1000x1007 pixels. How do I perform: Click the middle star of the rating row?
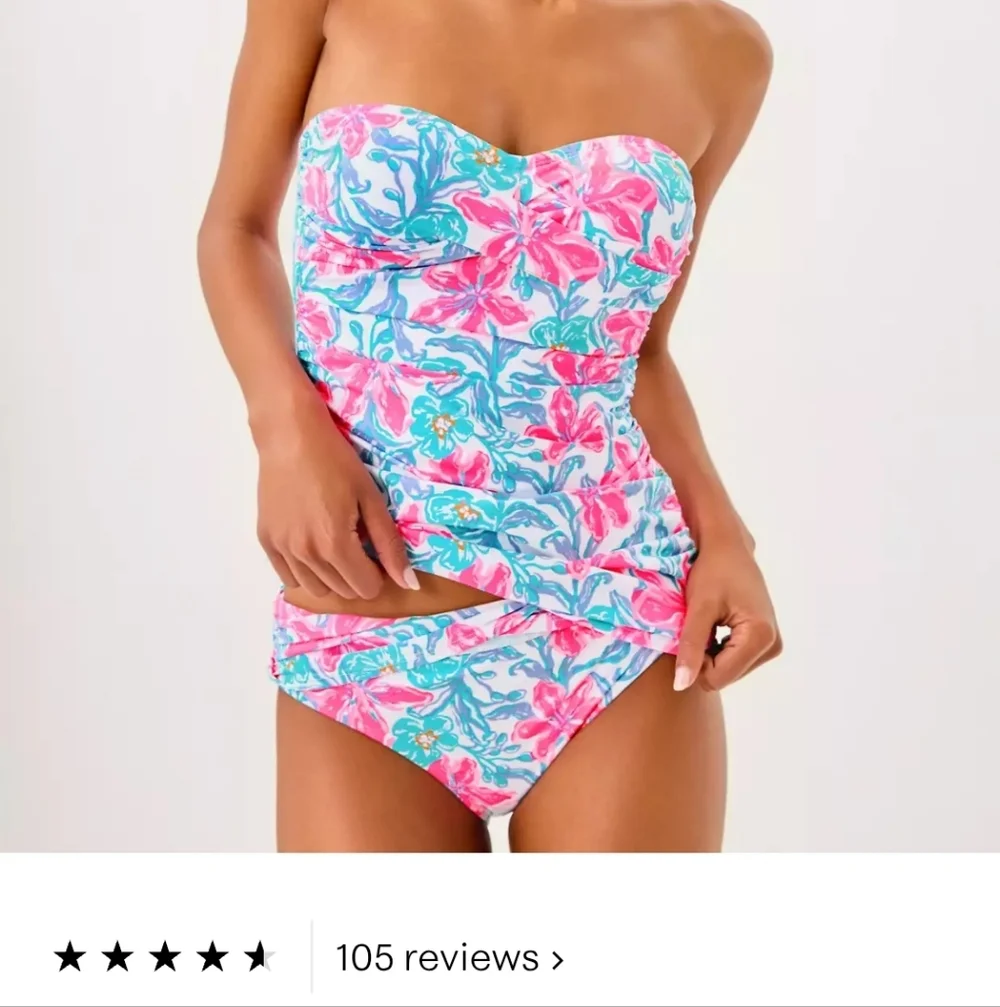click(x=164, y=953)
